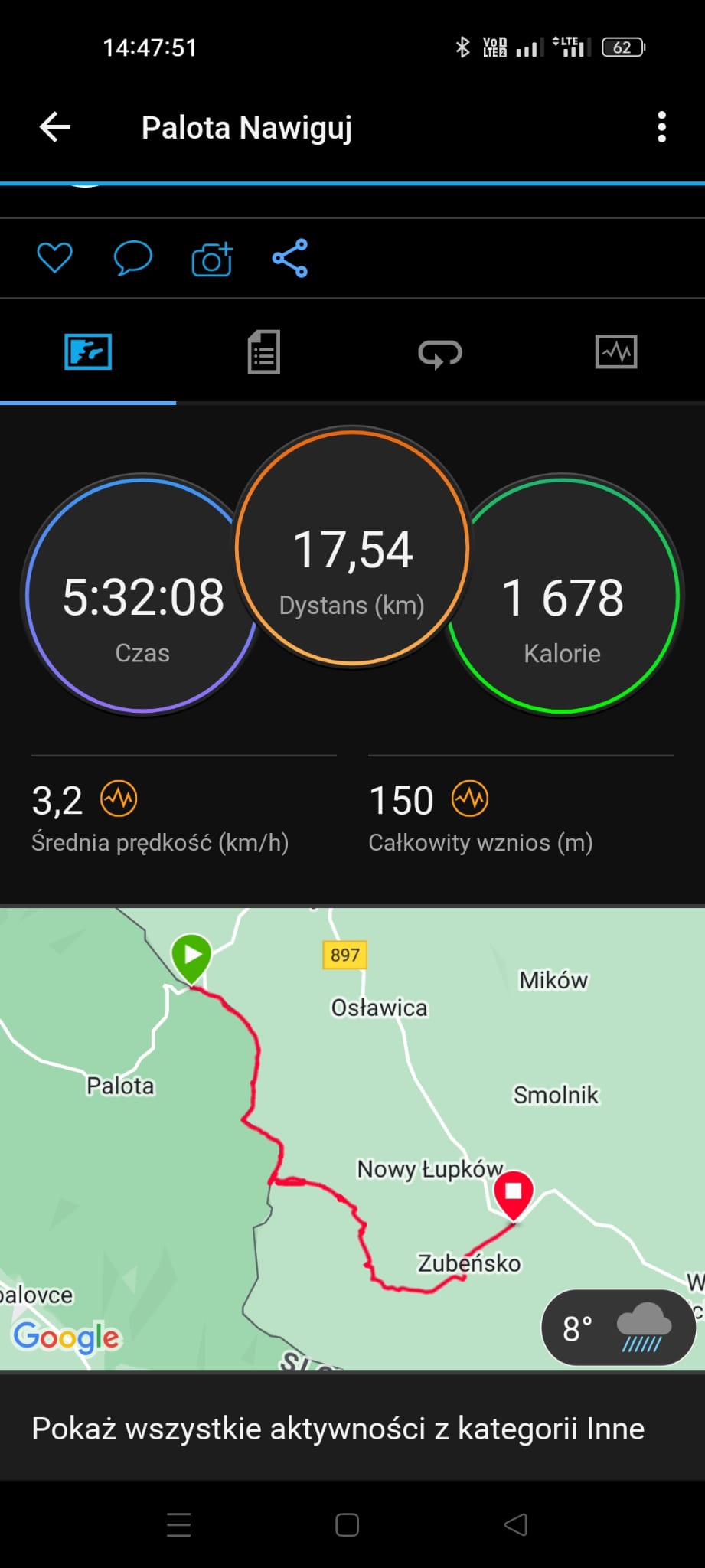Screen dimensions: 705x1568
Task: Open average speed chart icon
Action: coord(119,799)
